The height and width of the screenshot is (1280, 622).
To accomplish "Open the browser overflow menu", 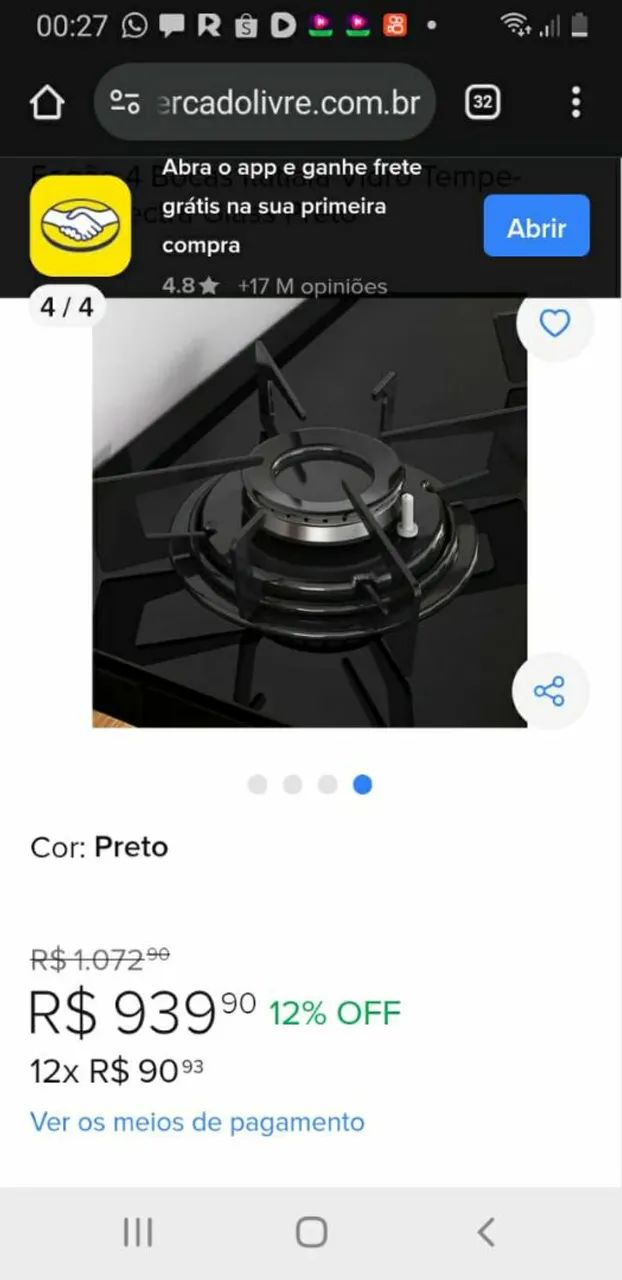I will [575, 102].
